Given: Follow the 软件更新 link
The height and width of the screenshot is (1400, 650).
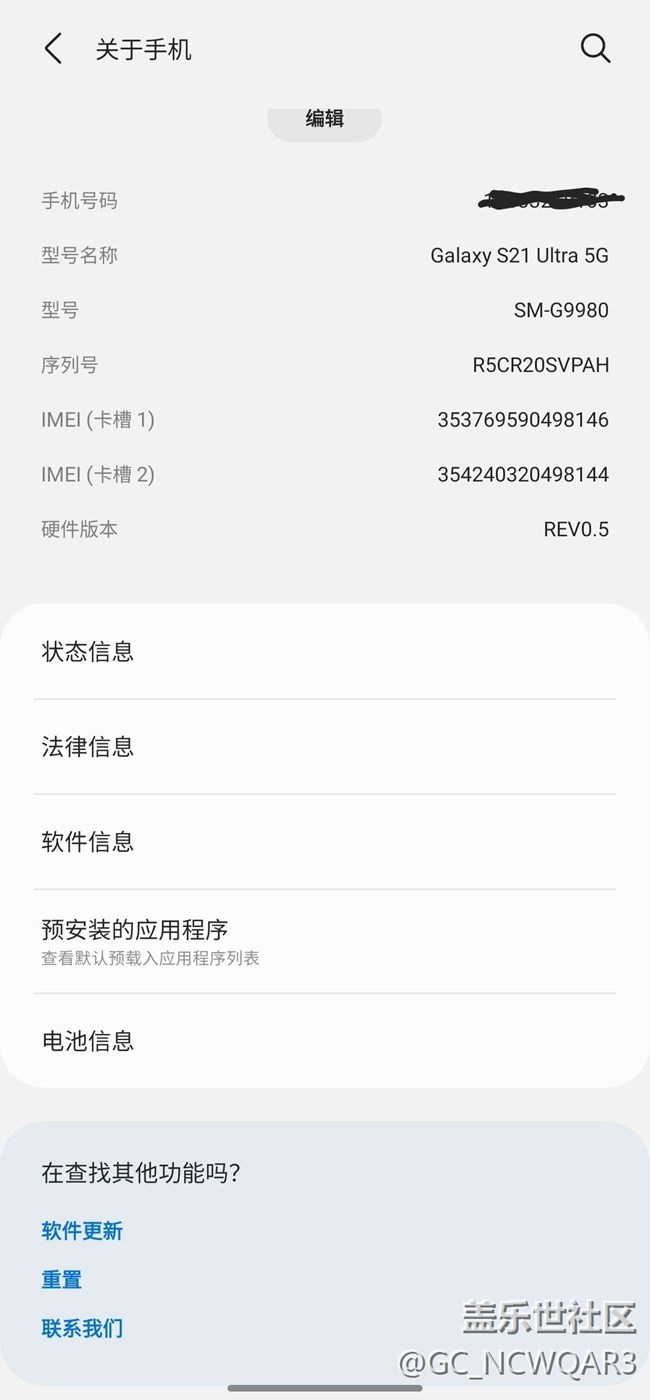Looking at the screenshot, I should [x=82, y=1231].
